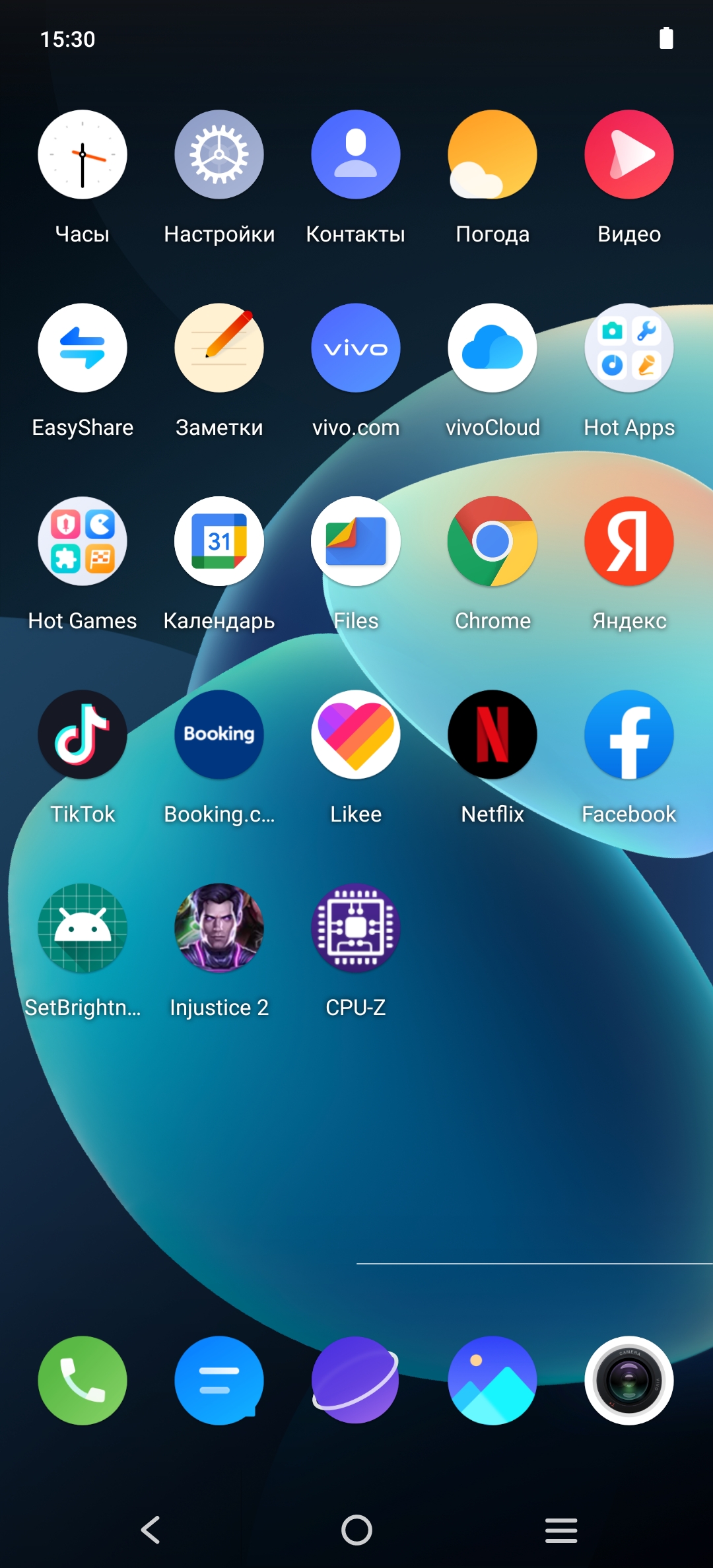Launch Настройки settings

(219, 155)
